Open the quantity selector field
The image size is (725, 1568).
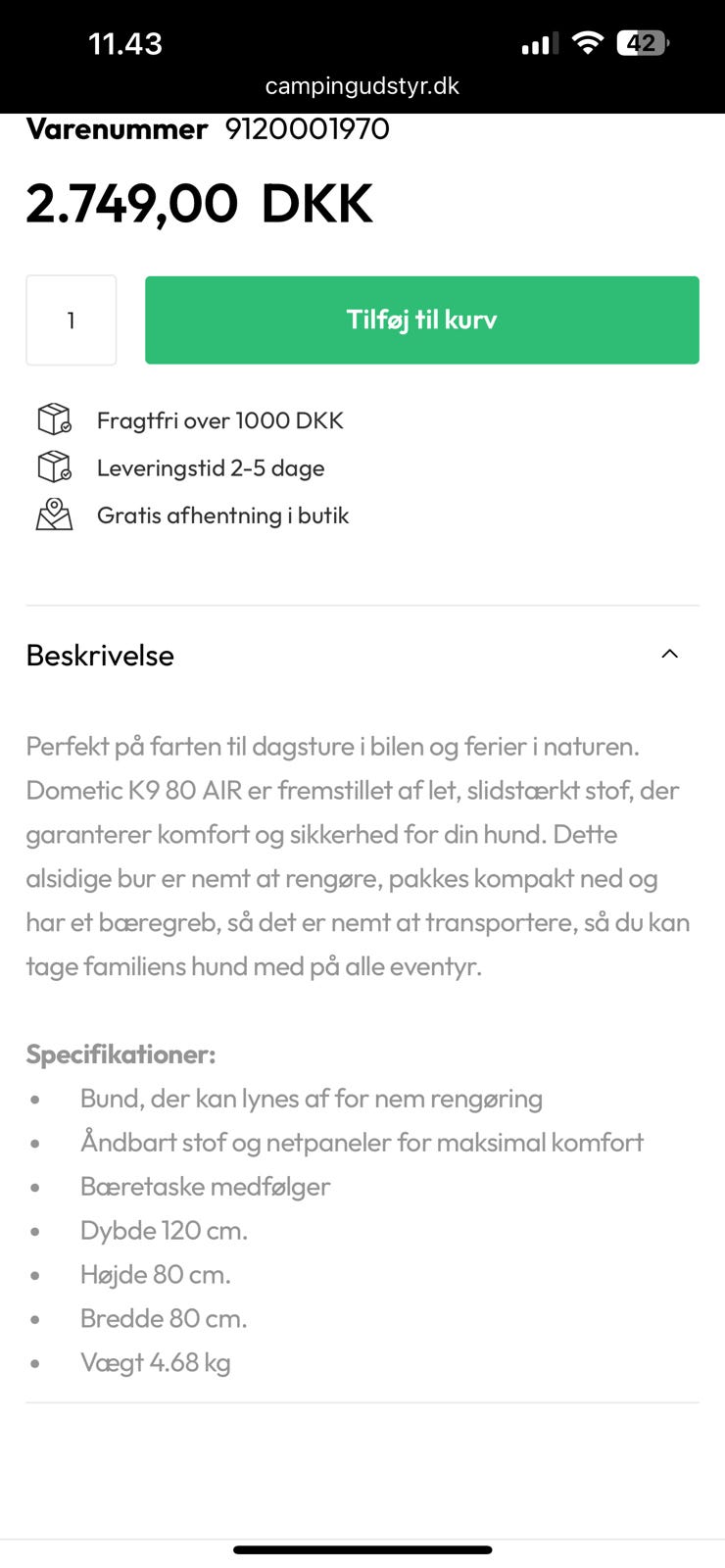71,319
